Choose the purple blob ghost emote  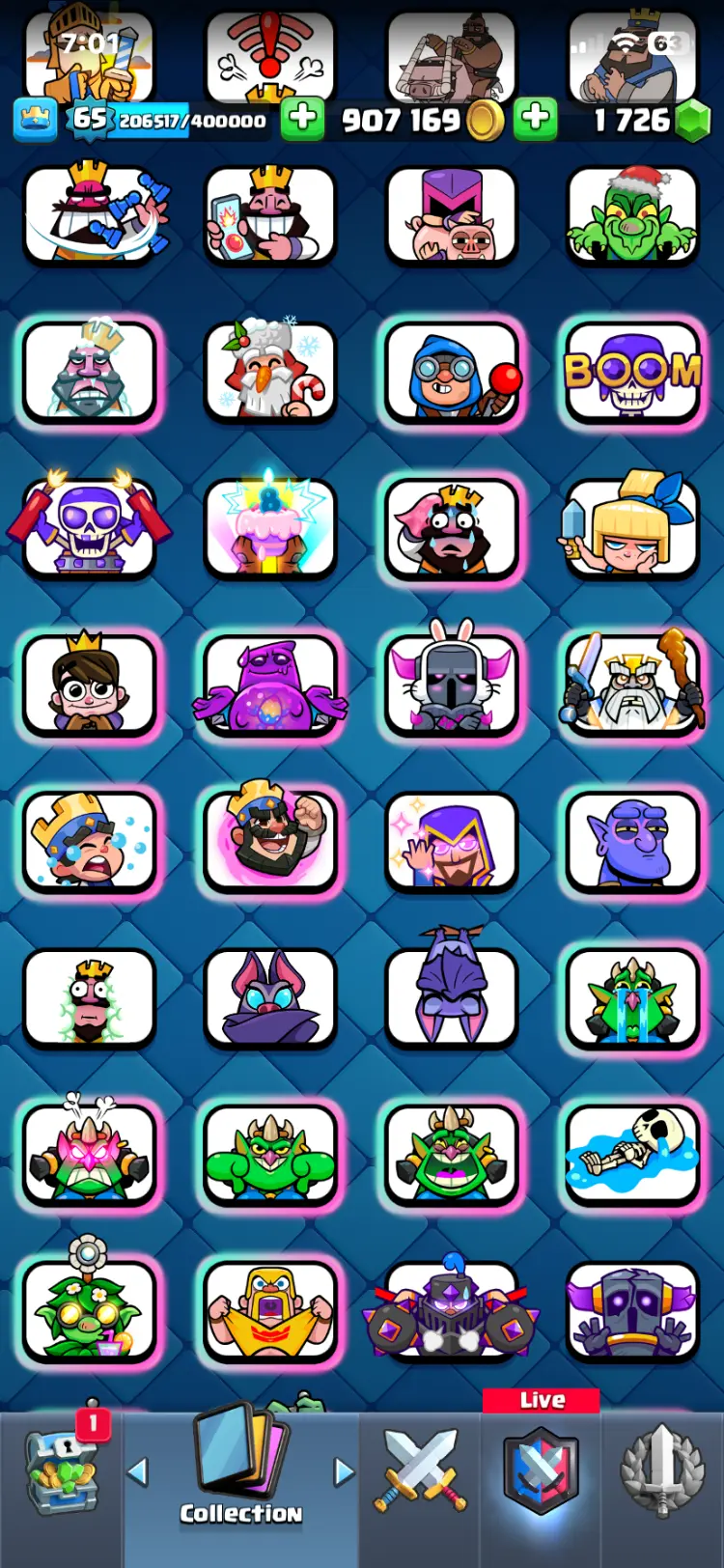[269, 686]
